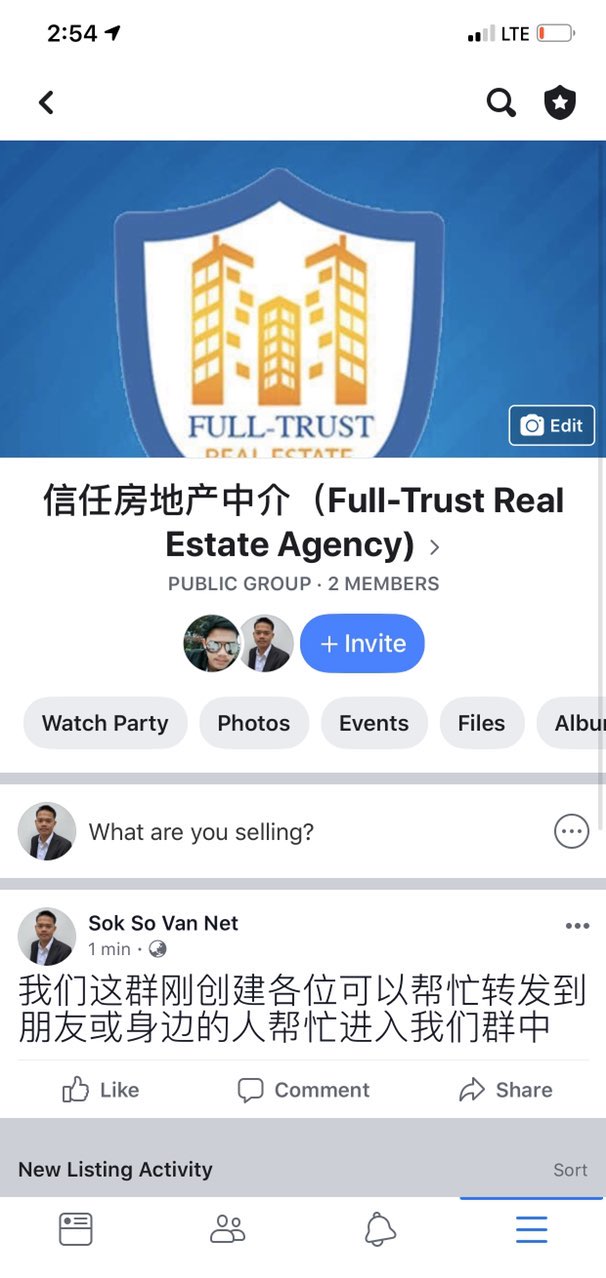Open the Files chip
The height and width of the screenshot is (1278, 606).
pyautogui.click(x=481, y=723)
